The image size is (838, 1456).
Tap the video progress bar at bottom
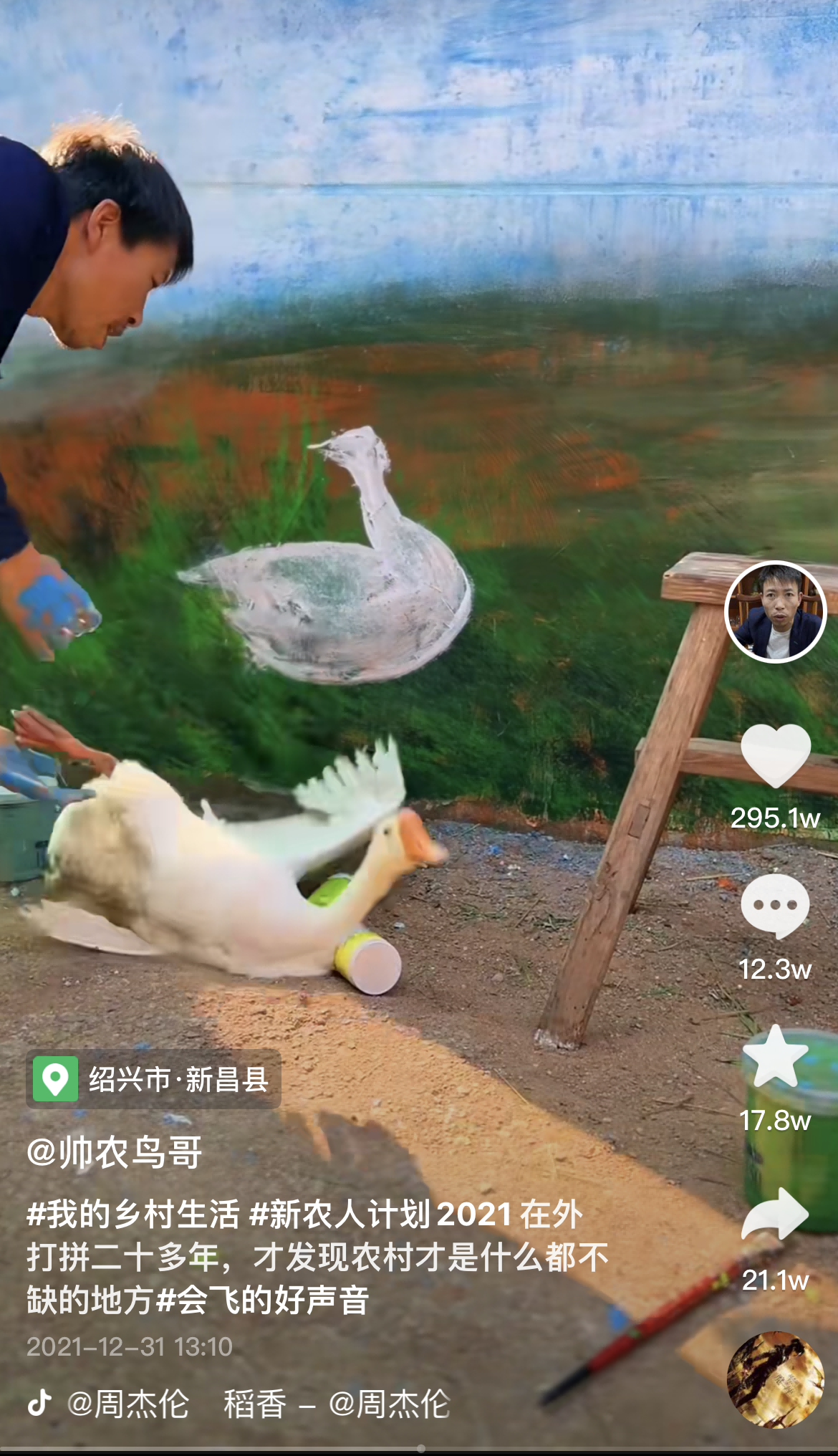(419, 1448)
